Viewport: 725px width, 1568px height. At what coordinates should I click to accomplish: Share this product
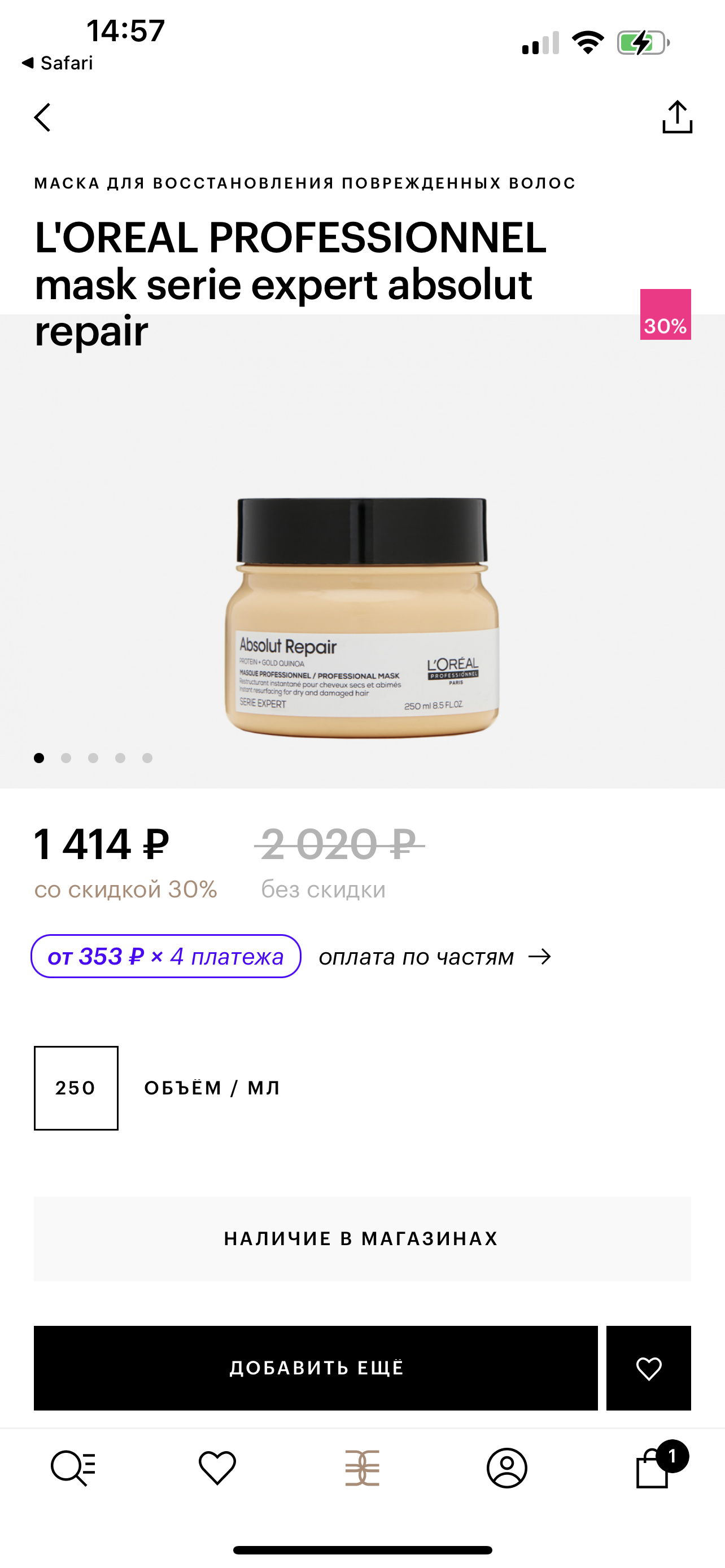(677, 117)
